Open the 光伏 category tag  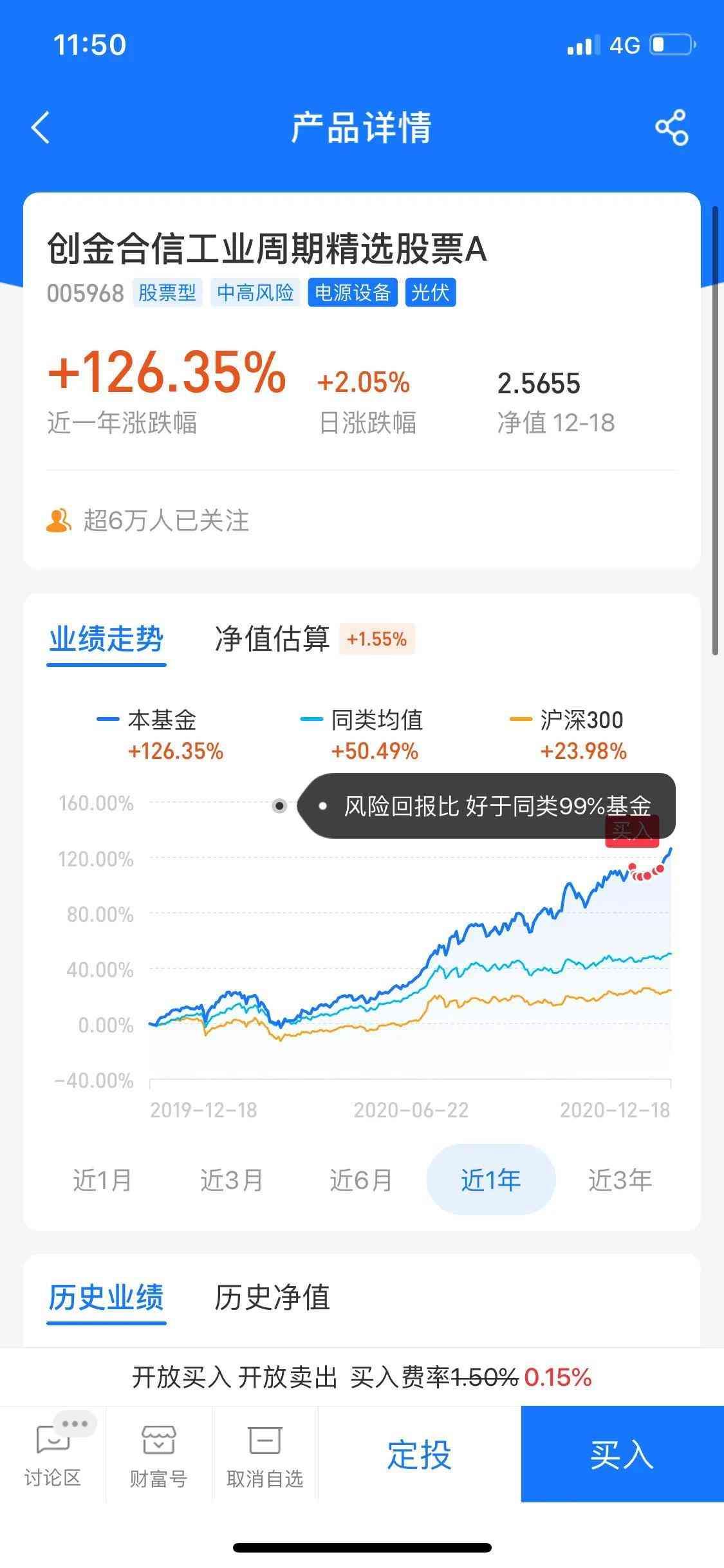[430, 293]
